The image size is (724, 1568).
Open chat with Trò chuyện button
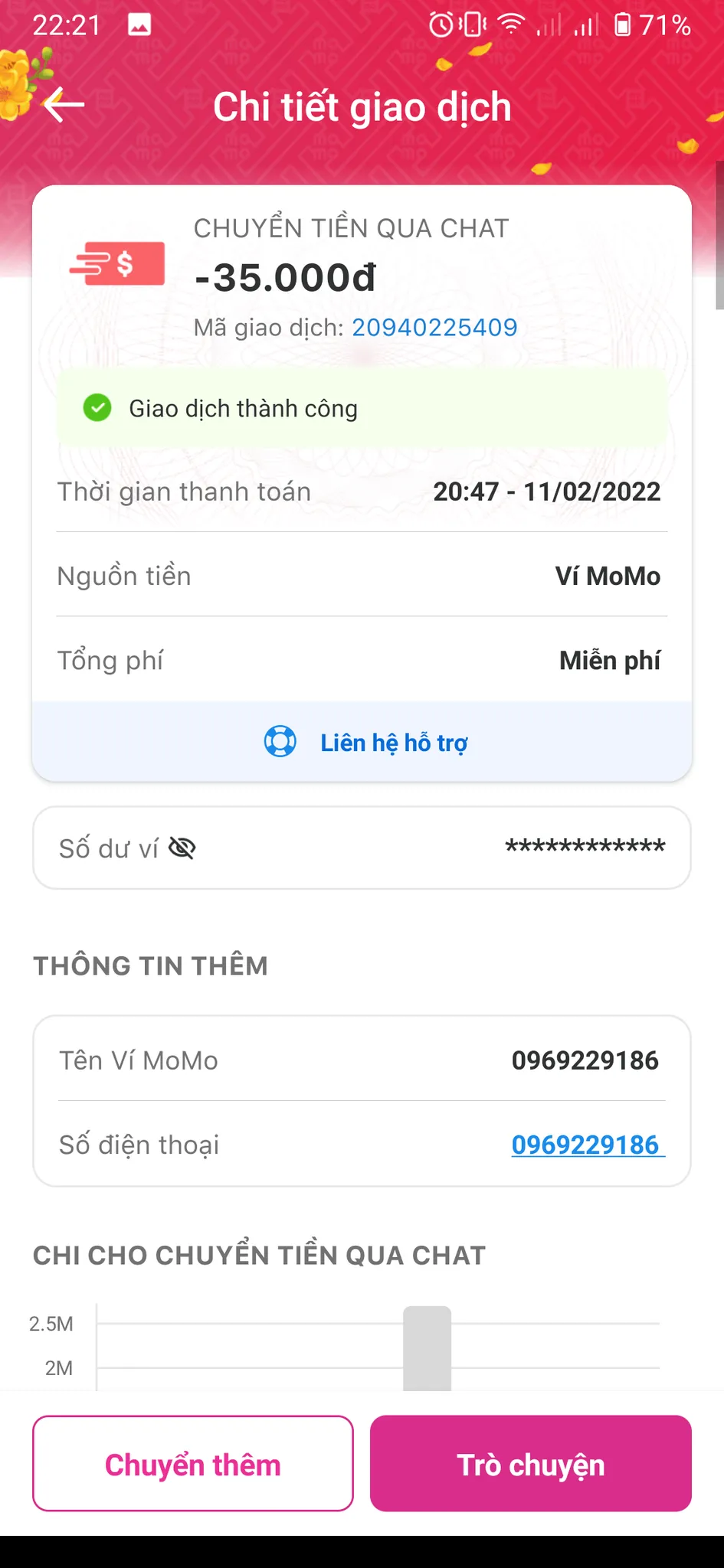click(530, 1464)
